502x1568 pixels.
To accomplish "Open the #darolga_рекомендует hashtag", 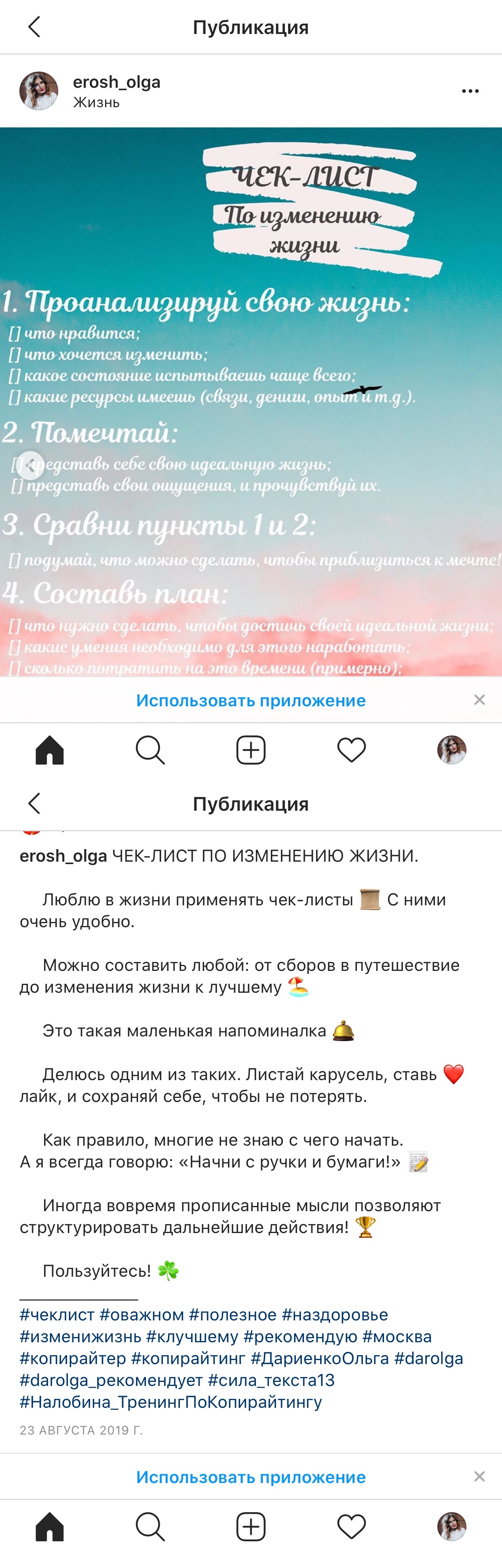I will [x=111, y=1380].
